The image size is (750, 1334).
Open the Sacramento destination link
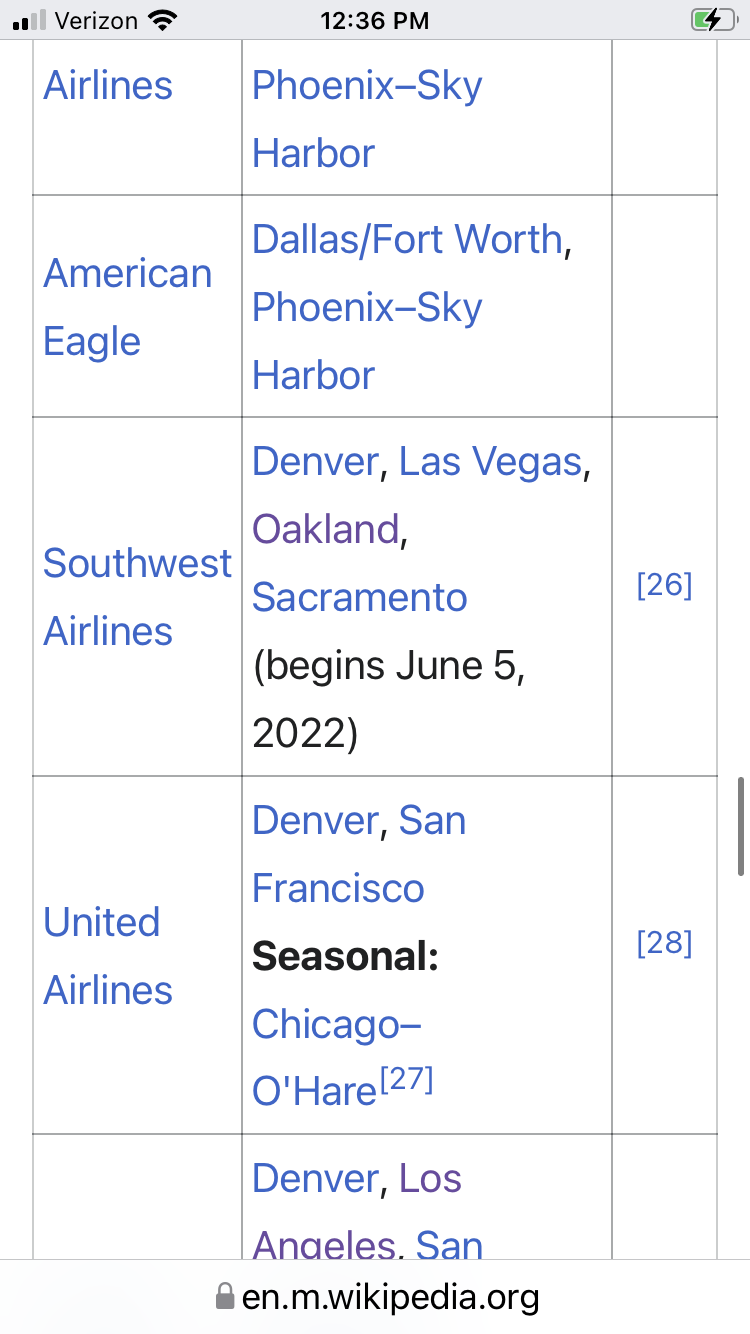point(360,597)
